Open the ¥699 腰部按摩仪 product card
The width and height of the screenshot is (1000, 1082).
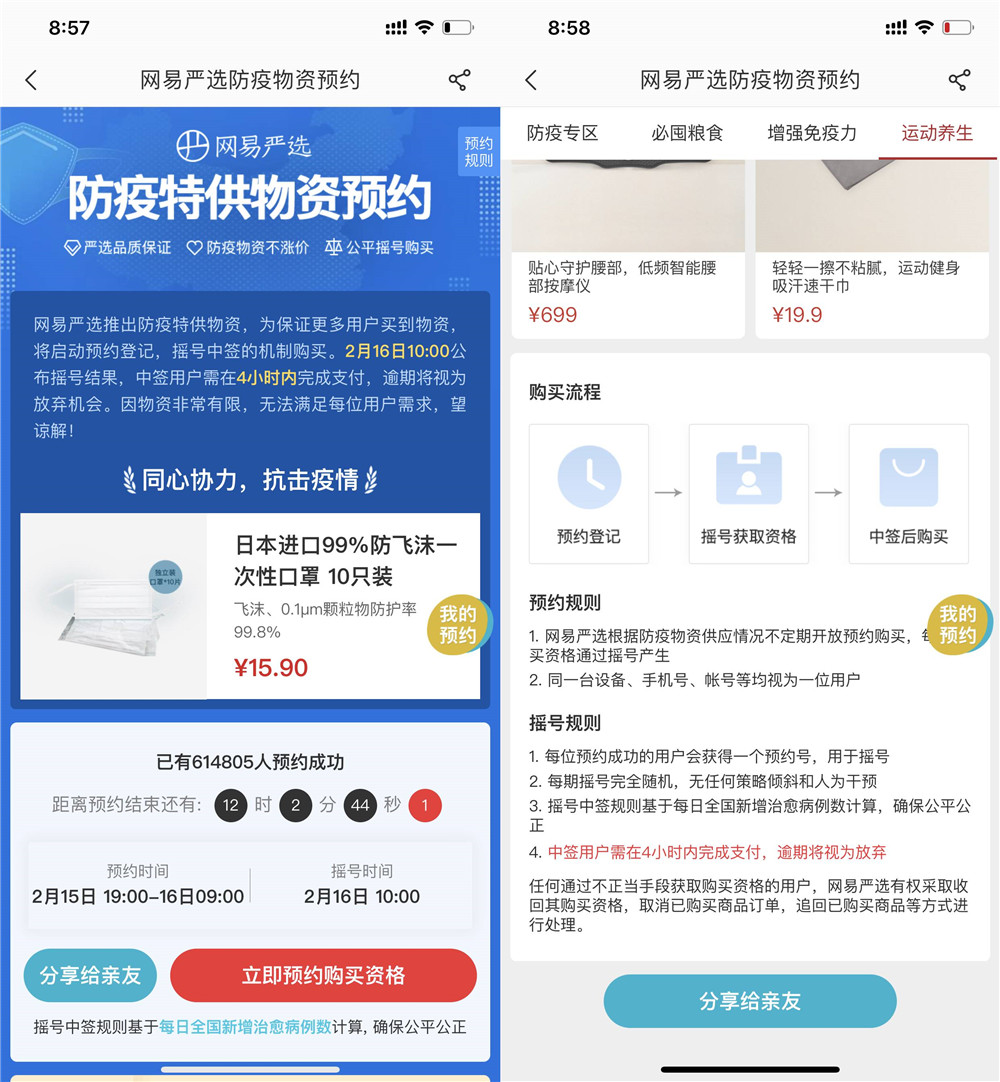coord(628,250)
